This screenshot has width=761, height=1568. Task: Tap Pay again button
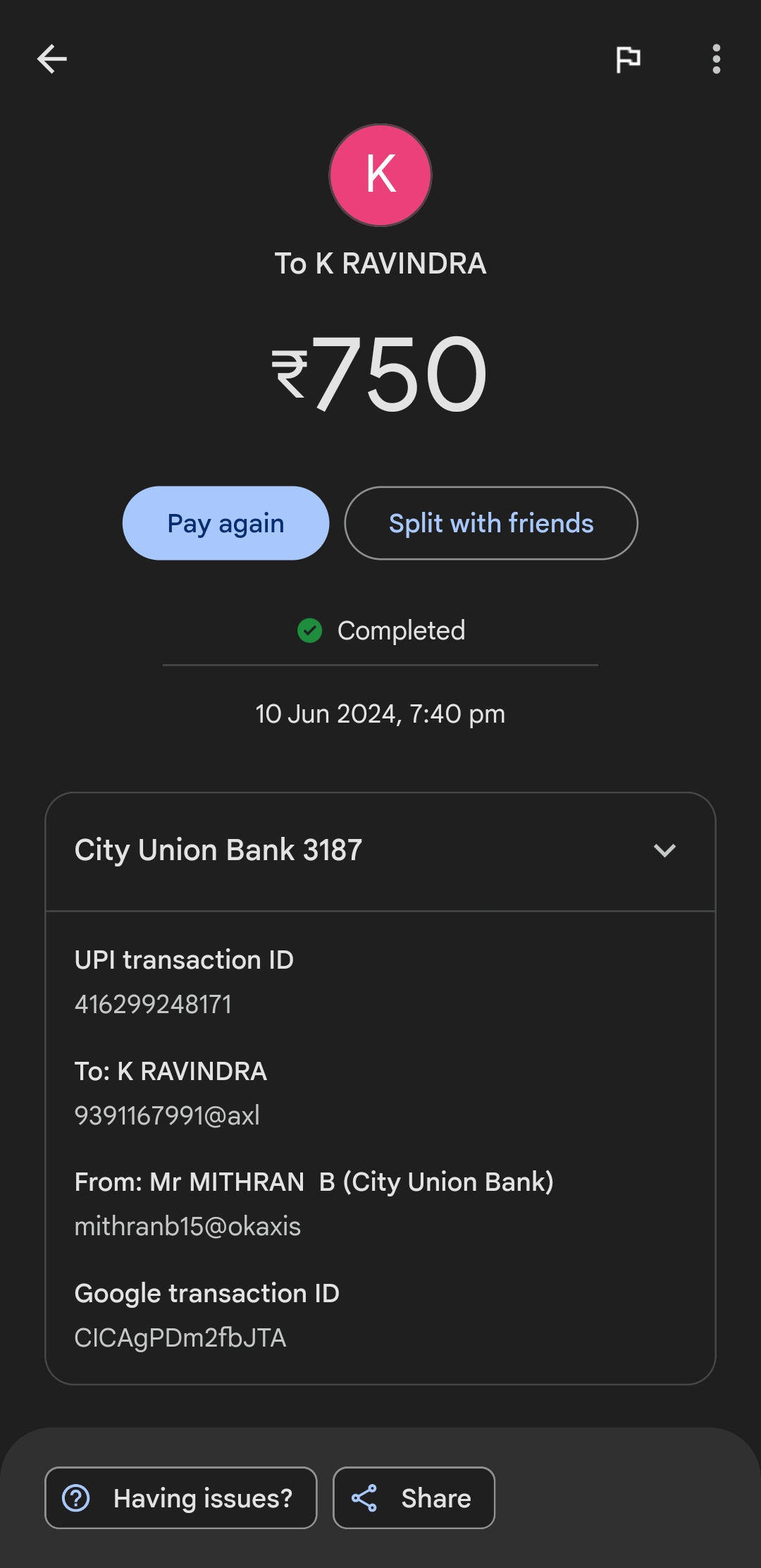[x=225, y=523]
